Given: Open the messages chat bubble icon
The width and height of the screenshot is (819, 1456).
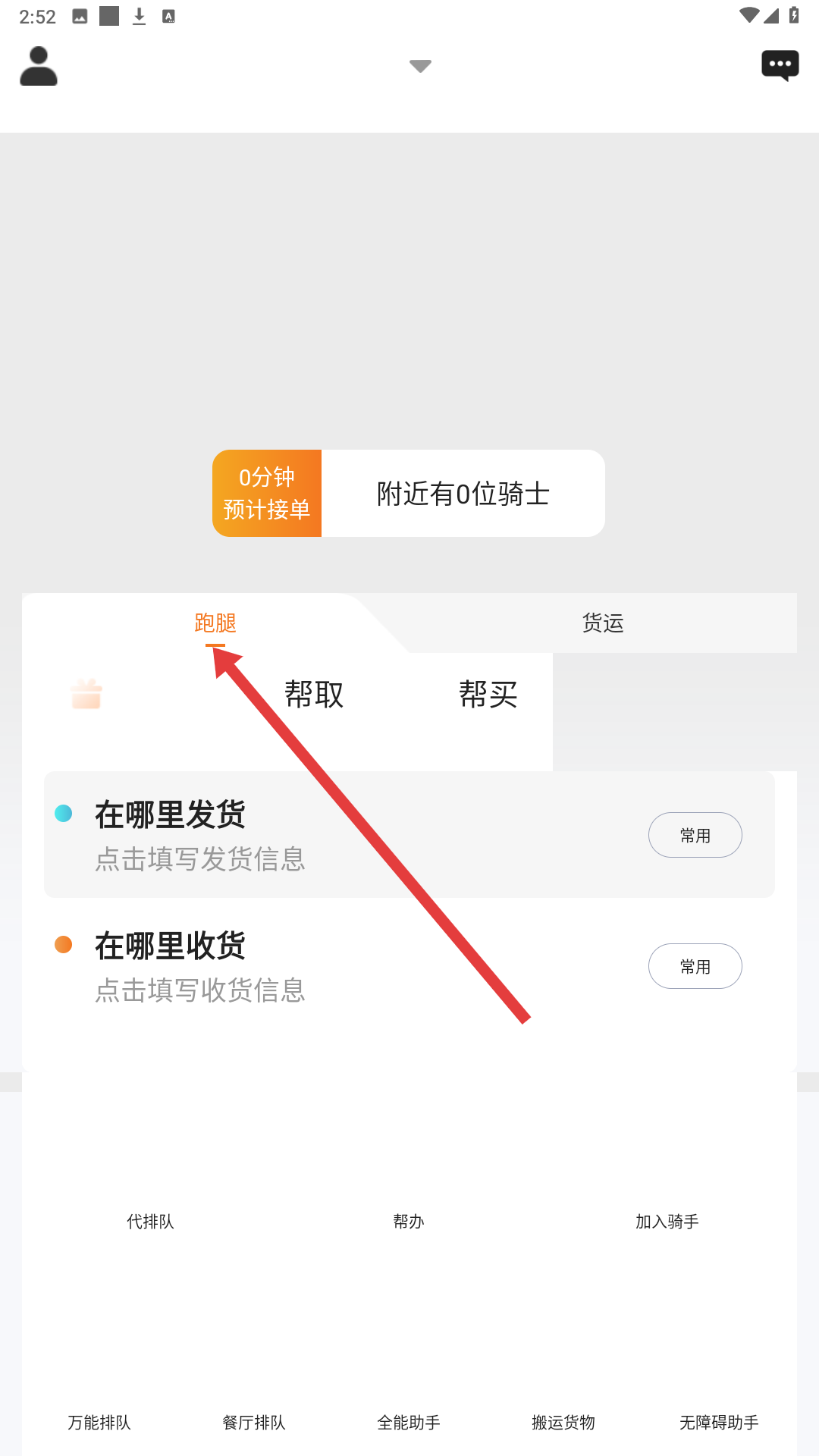Looking at the screenshot, I should 780,66.
